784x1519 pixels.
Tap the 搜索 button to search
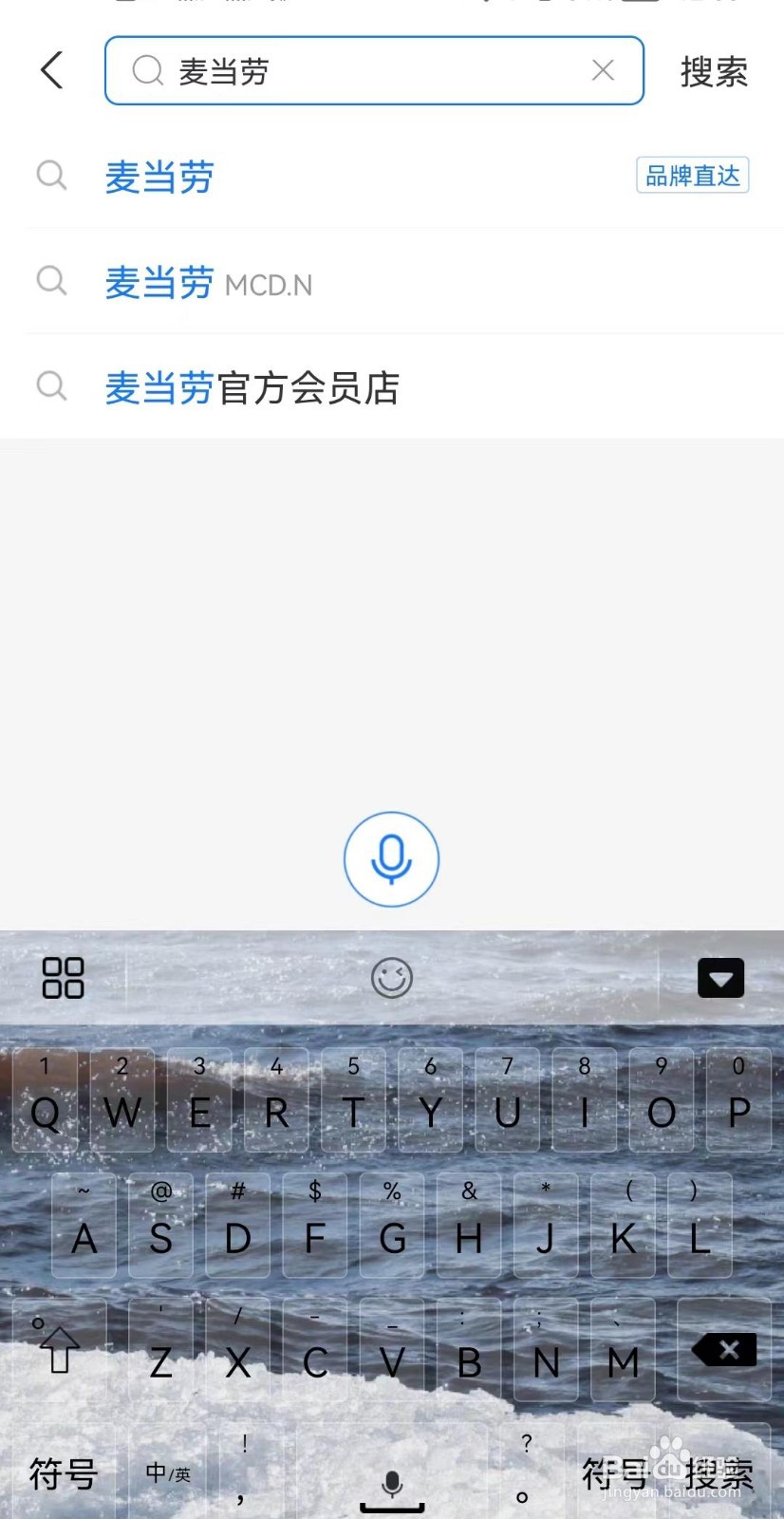click(x=714, y=71)
